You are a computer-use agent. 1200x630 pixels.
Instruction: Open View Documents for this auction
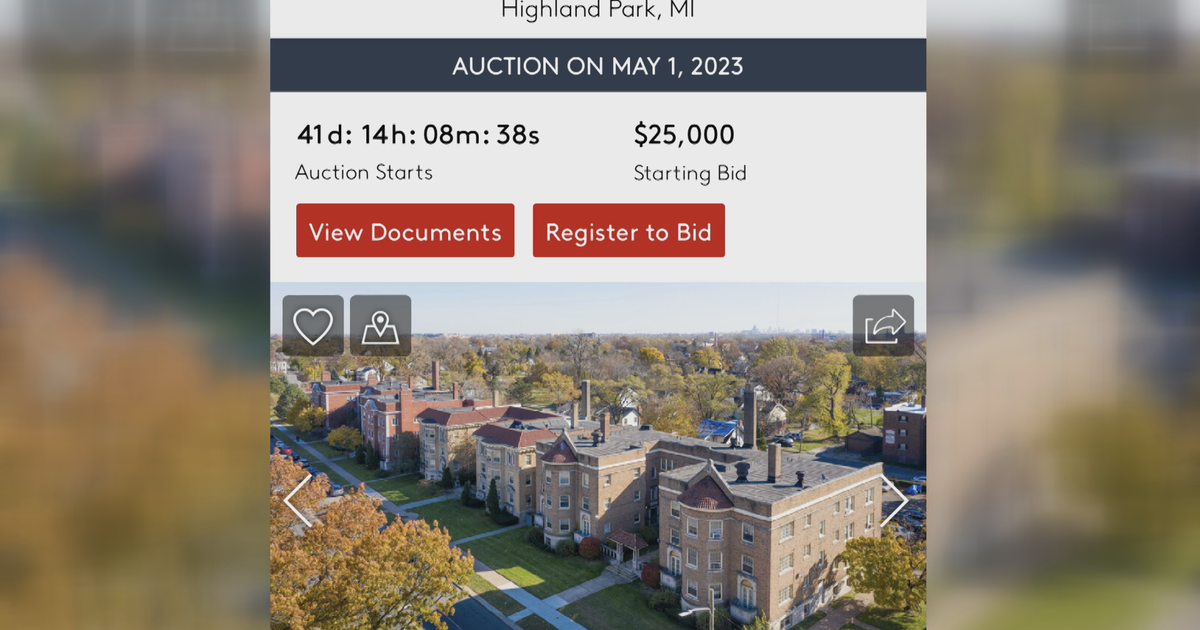point(405,231)
